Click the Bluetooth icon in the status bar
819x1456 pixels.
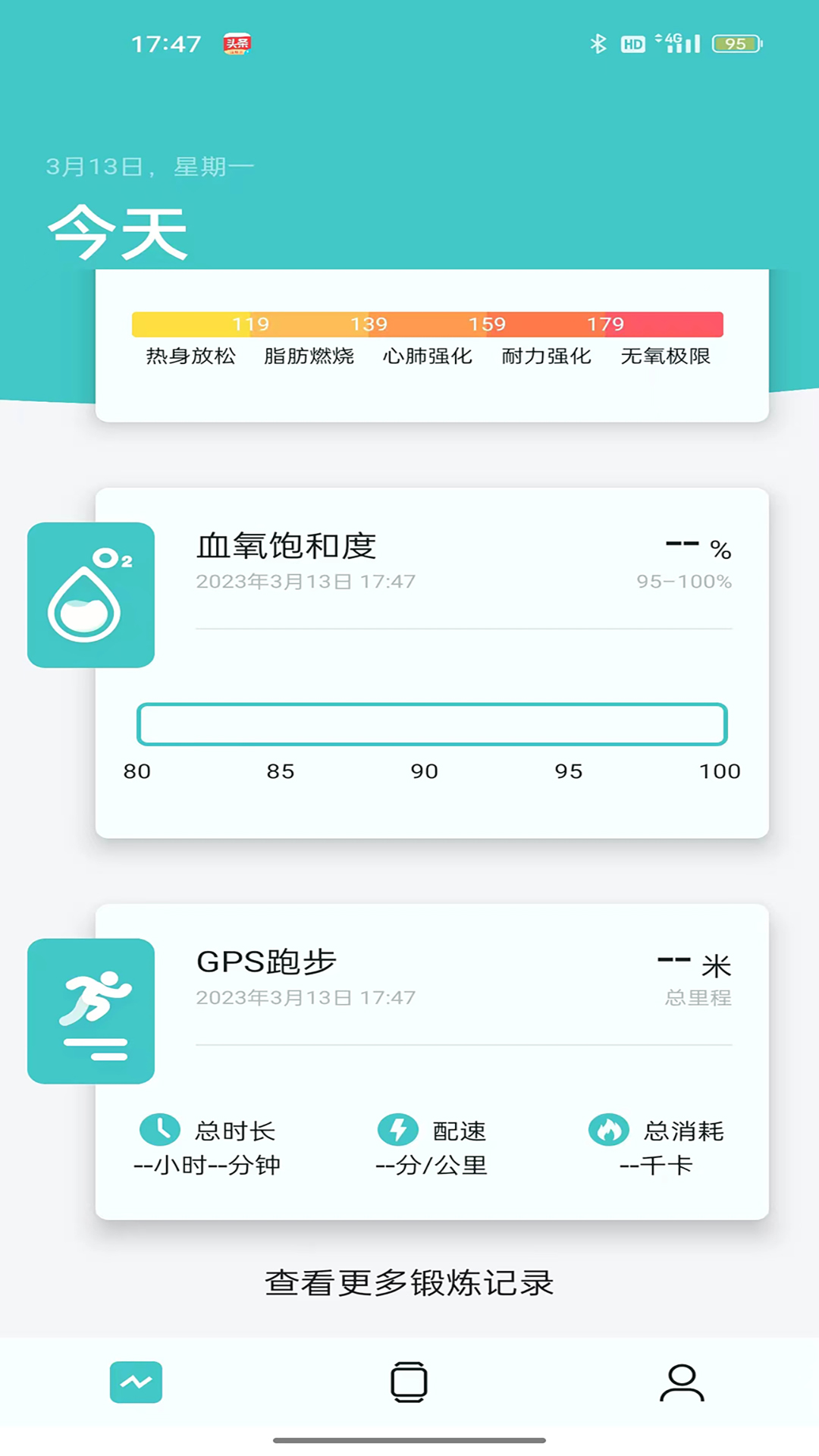[598, 43]
